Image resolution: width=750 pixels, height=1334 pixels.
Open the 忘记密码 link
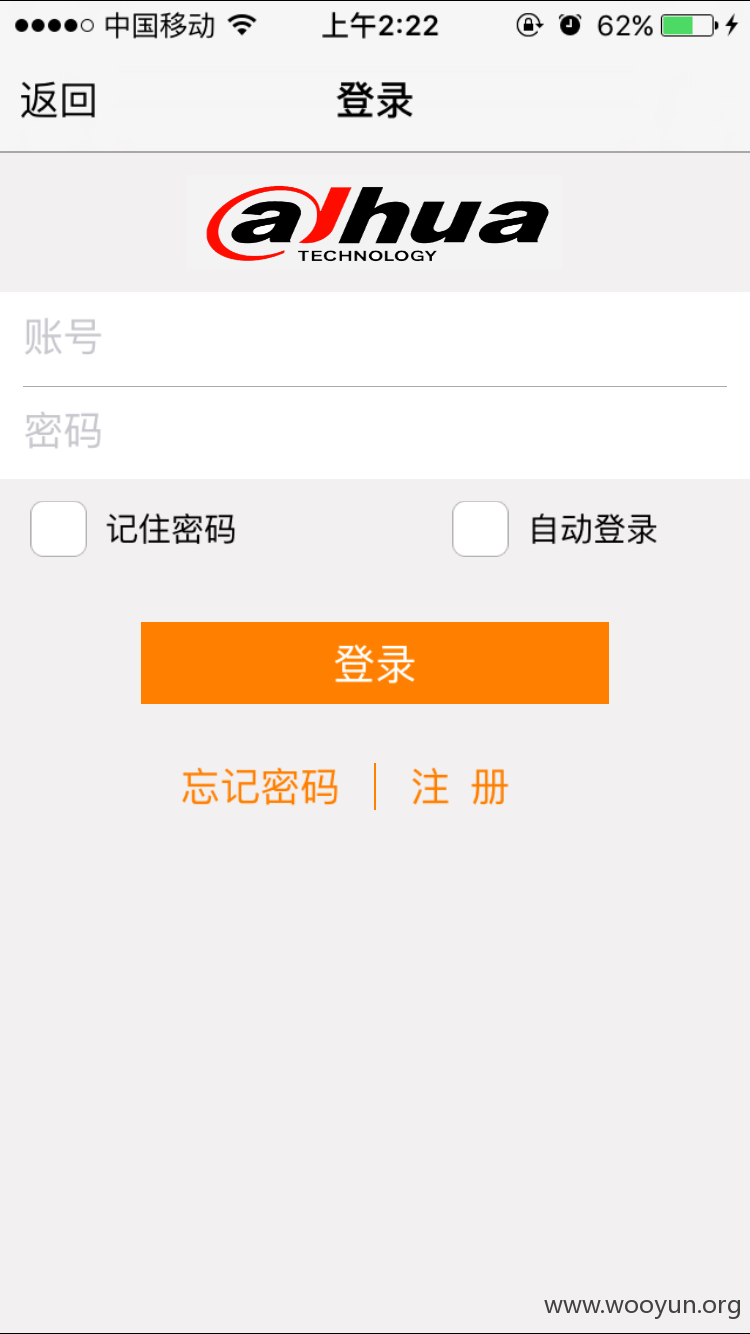(260, 788)
